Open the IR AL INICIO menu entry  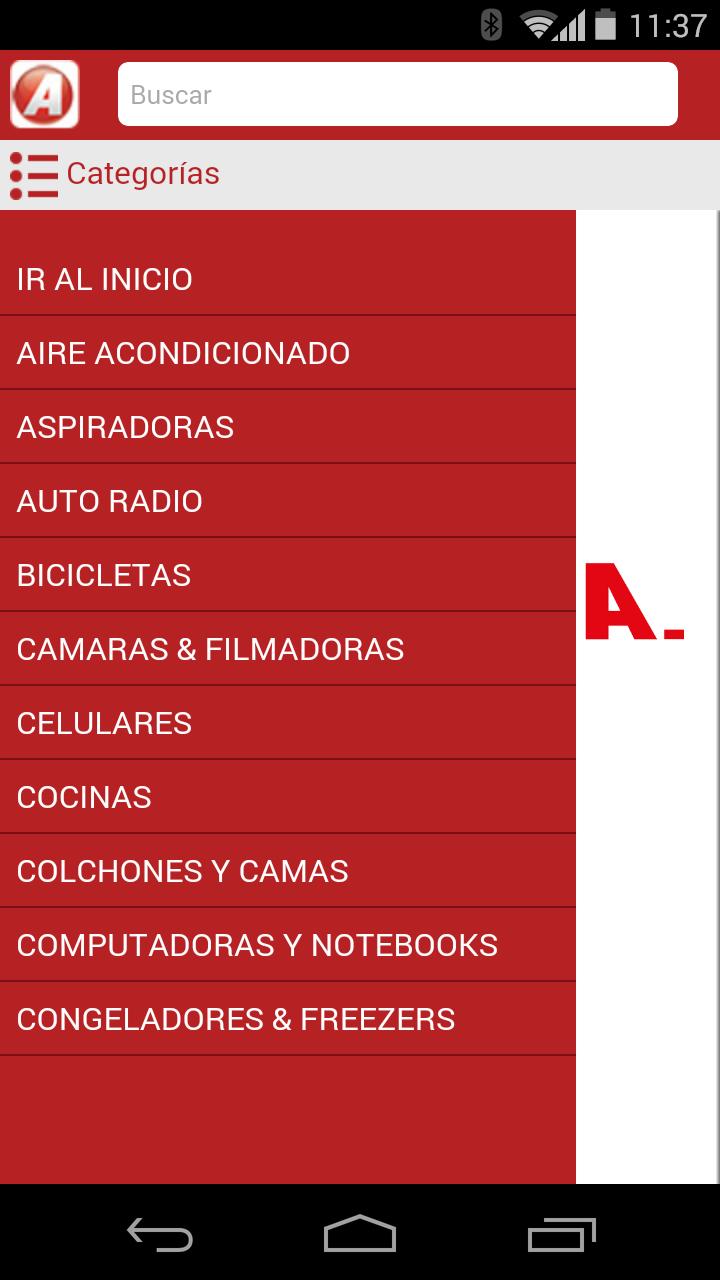[288, 278]
